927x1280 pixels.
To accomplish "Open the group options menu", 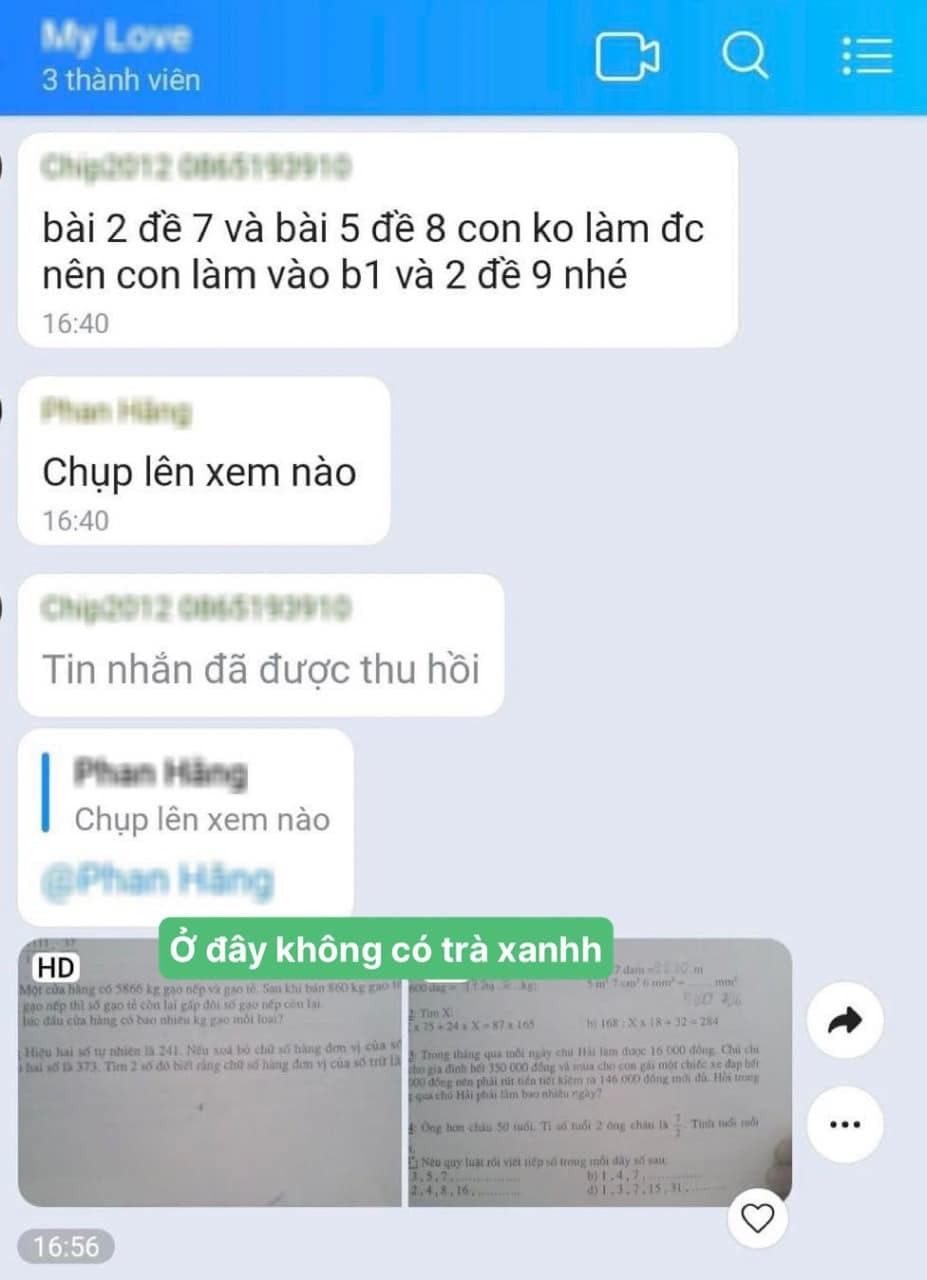I will click(x=866, y=56).
